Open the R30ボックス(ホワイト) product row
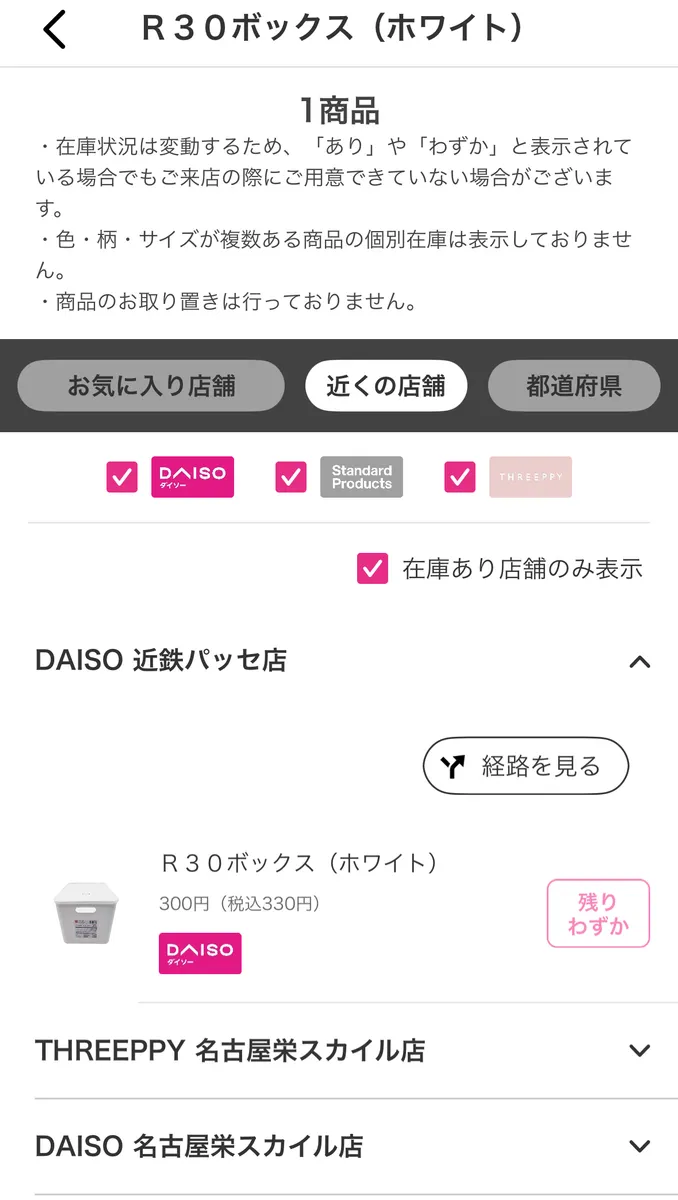 [x=300, y=910]
